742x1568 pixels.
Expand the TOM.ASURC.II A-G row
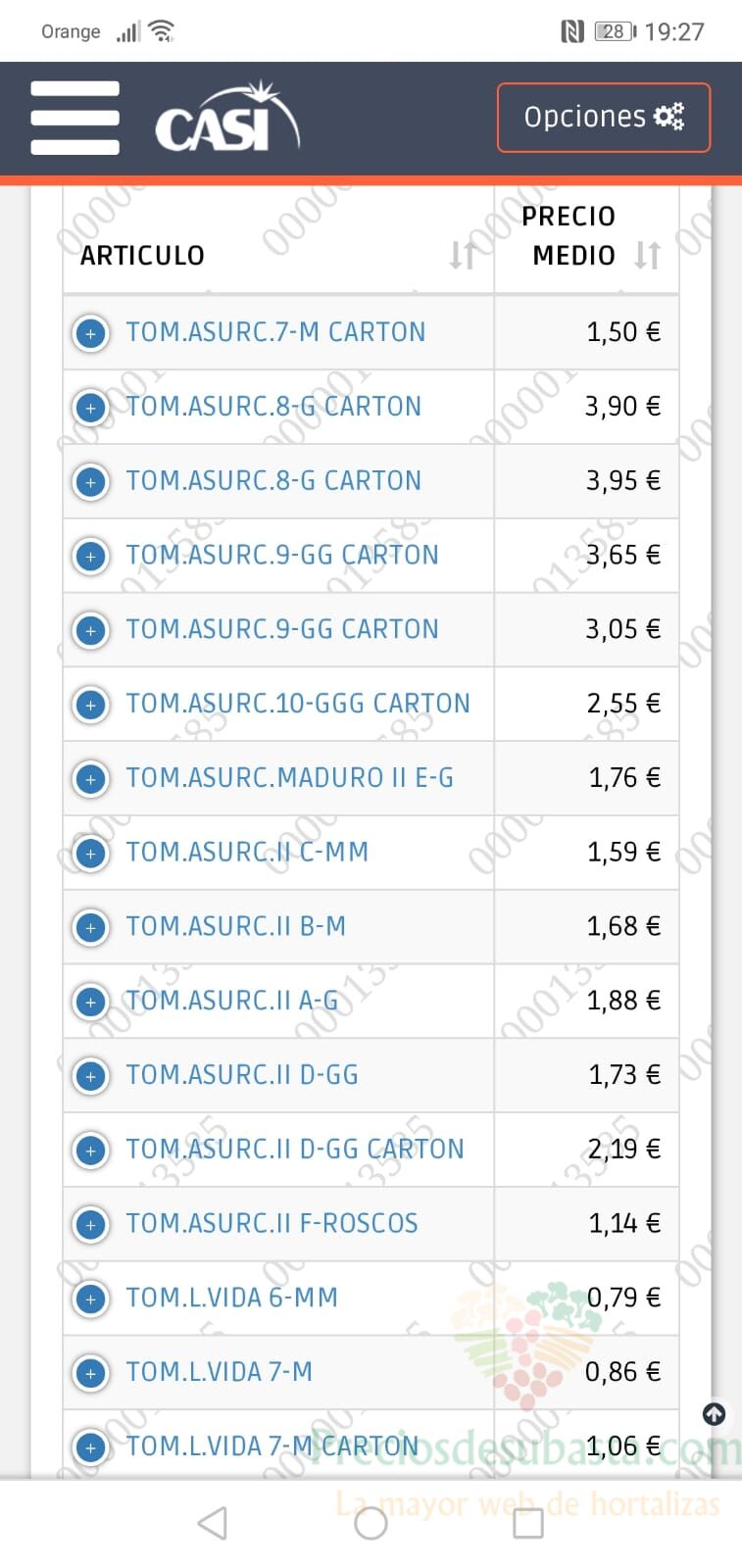[x=91, y=1002]
